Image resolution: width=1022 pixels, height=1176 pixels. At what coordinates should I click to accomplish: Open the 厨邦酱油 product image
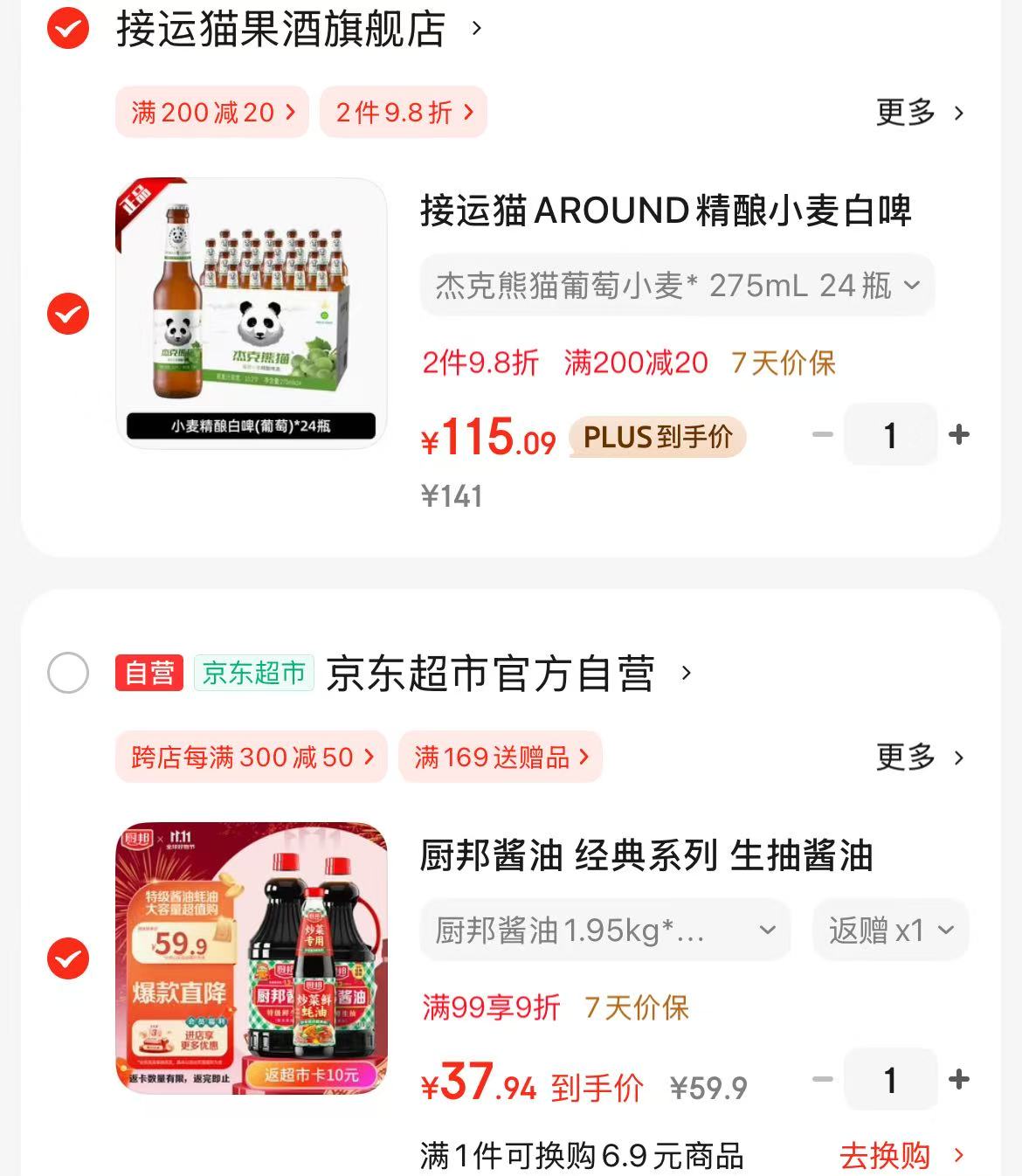(x=252, y=958)
